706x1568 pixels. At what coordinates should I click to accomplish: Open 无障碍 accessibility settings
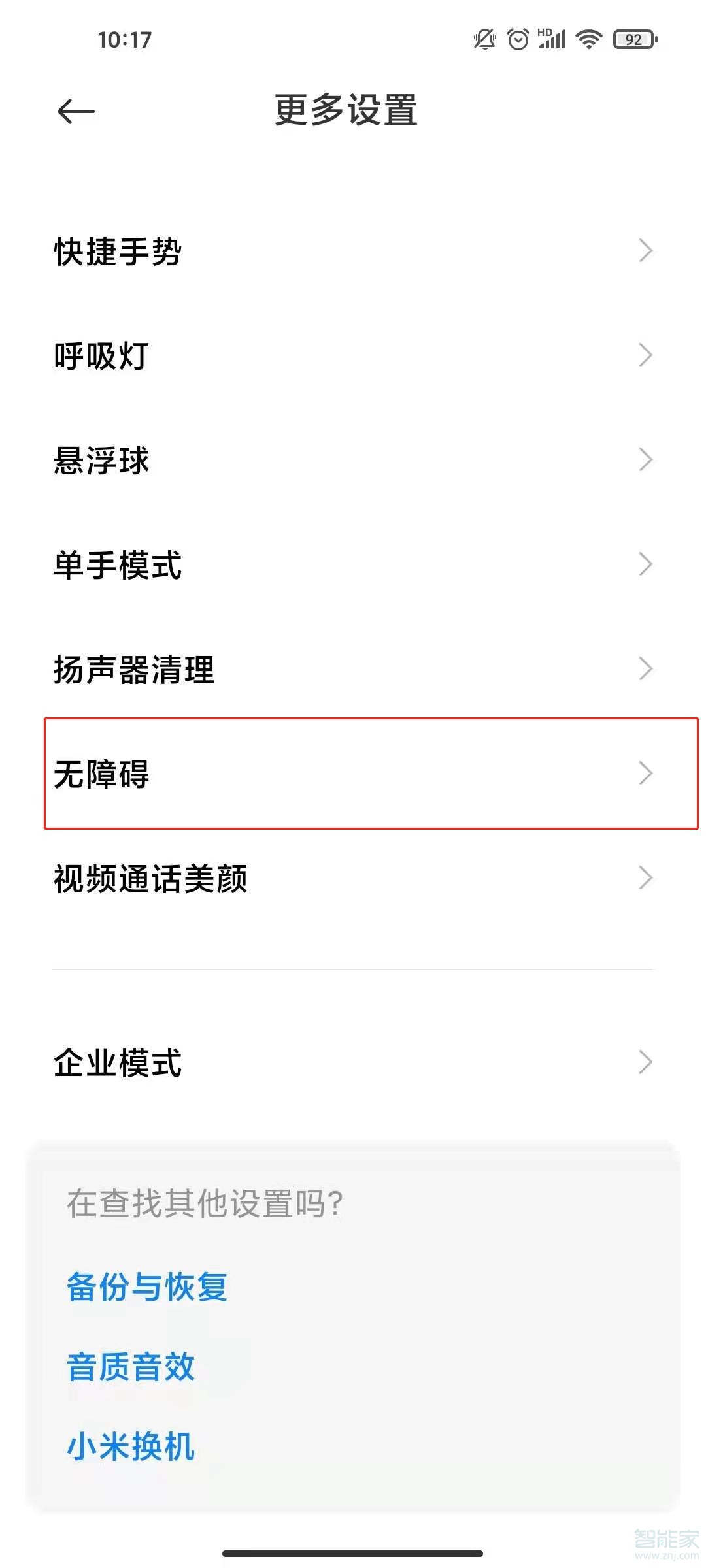(x=353, y=774)
